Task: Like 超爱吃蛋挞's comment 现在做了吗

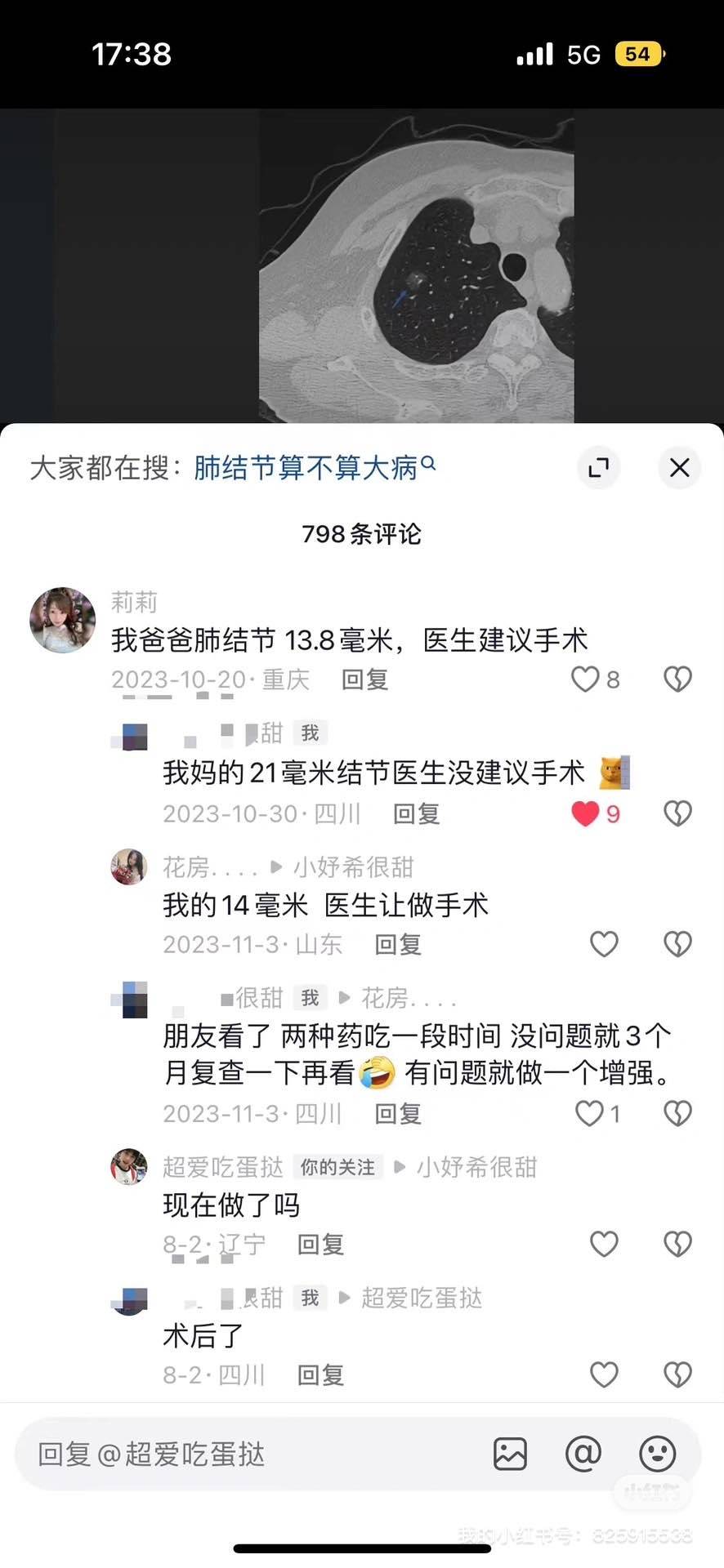Action: 604,1244
